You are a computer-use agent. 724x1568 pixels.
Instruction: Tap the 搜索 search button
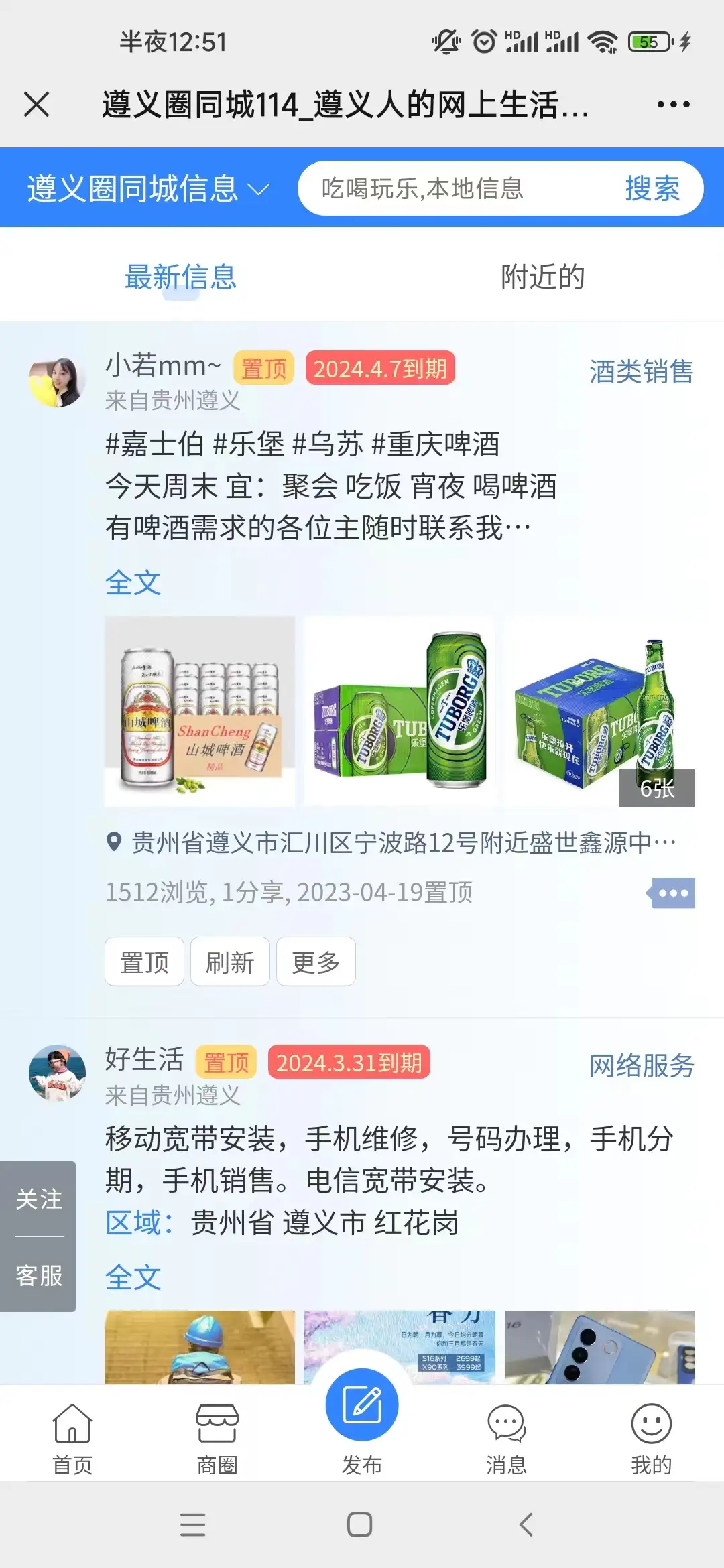point(652,188)
